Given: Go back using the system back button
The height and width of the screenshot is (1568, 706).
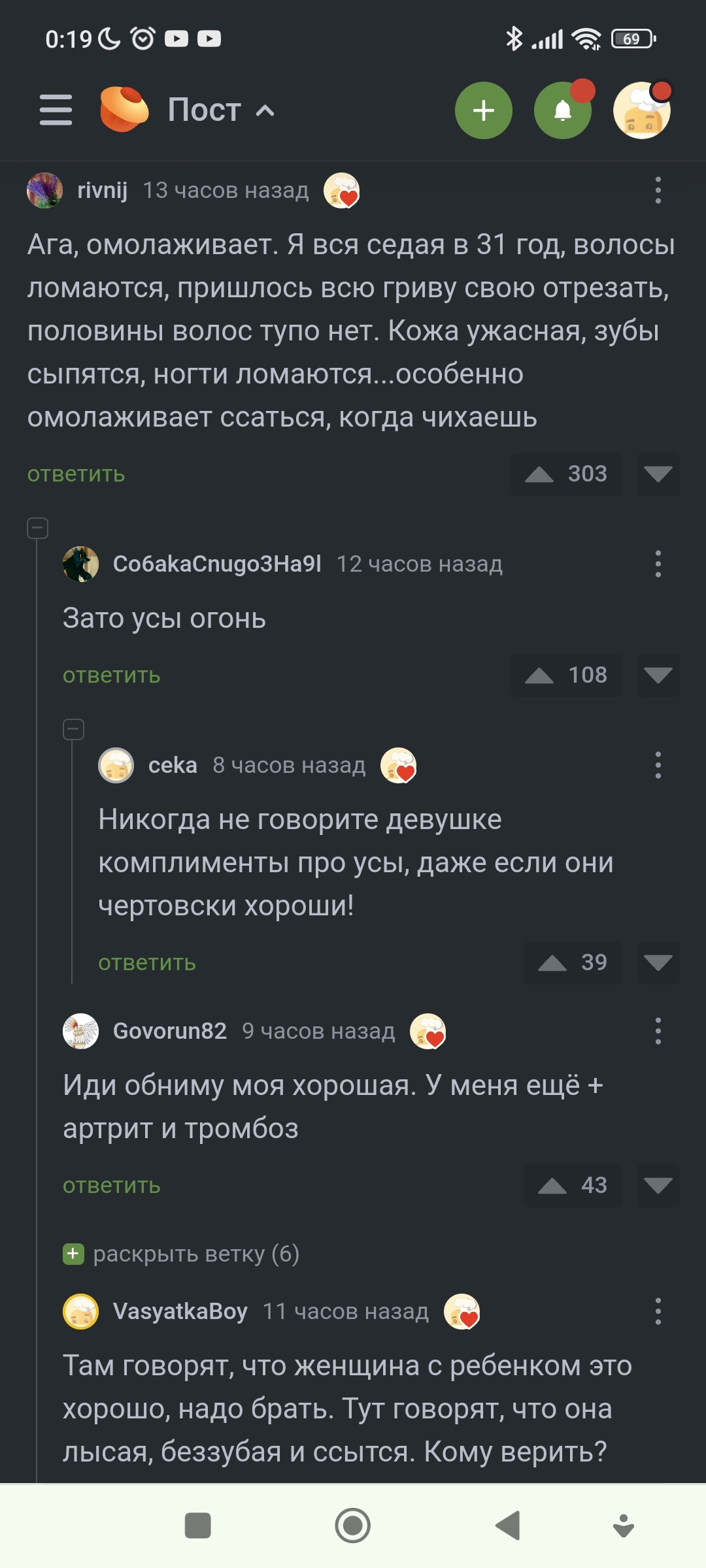Looking at the screenshot, I should (x=508, y=1526).
